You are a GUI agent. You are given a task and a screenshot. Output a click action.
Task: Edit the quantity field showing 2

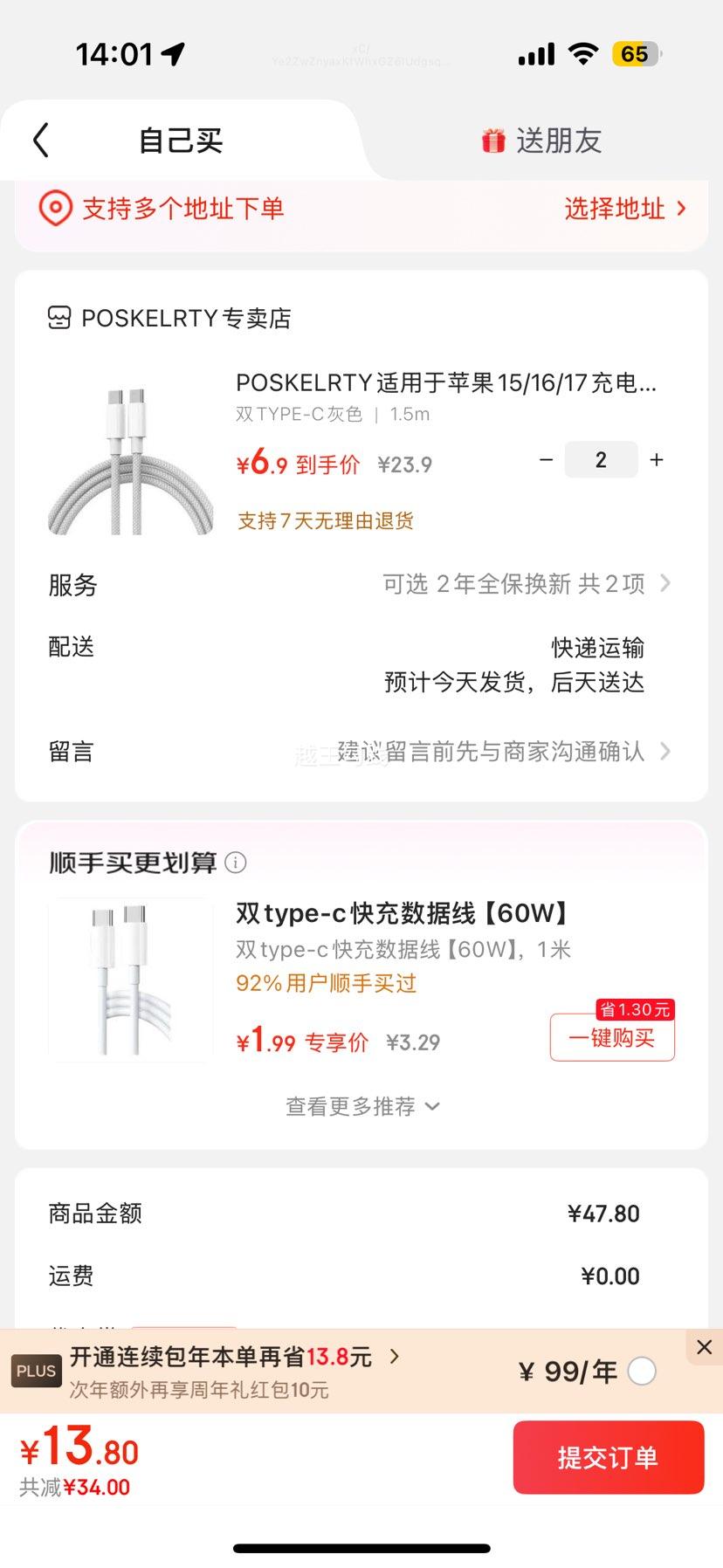[x=601, y=460]
